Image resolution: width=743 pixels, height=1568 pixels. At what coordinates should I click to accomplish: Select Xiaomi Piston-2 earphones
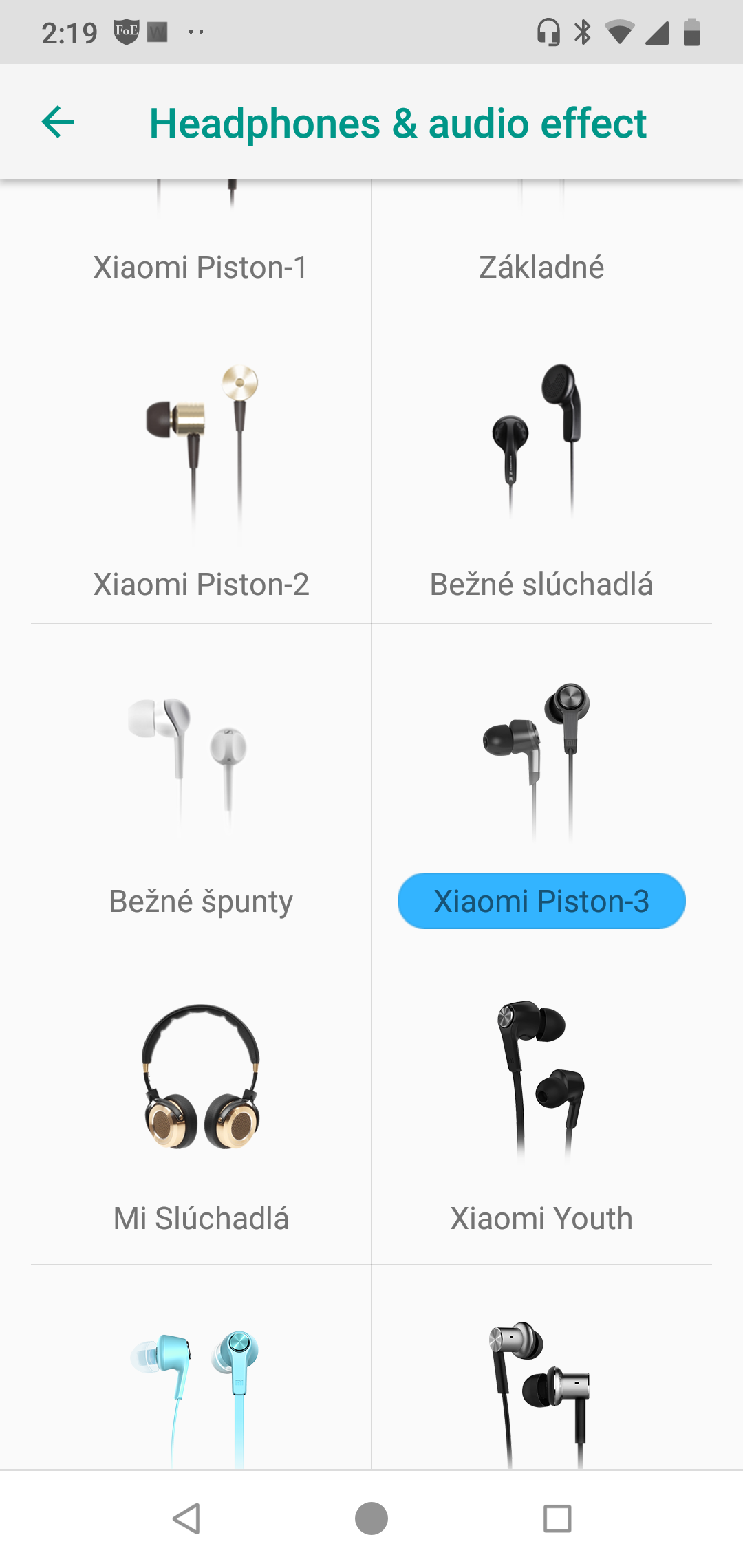201,464
